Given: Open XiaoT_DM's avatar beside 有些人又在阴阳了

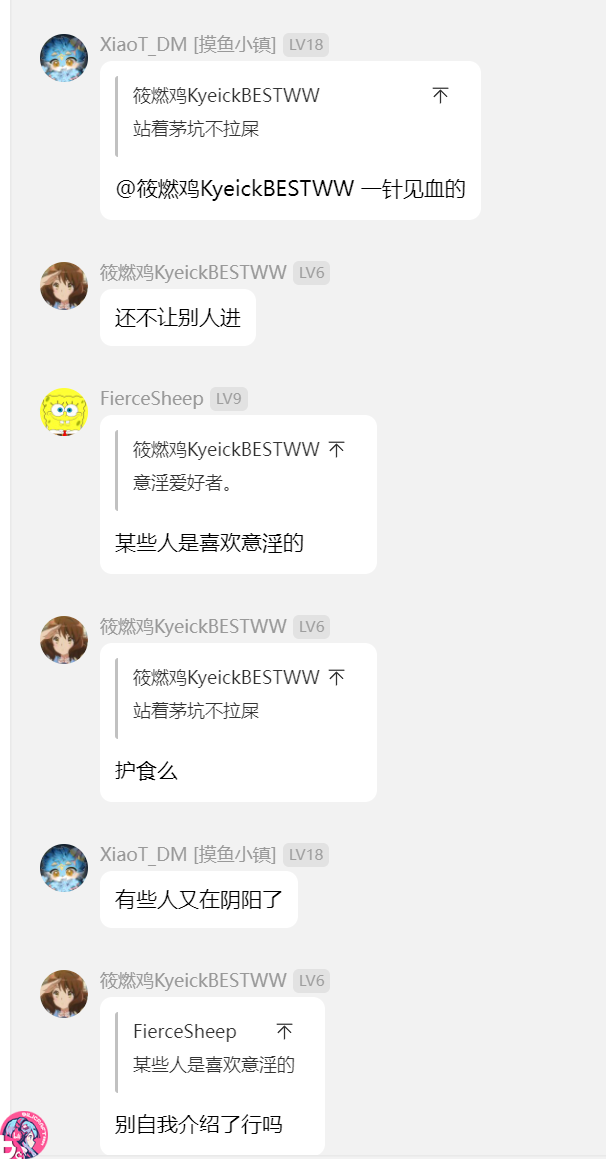Looking at the screenshot, I should [64, 867].
